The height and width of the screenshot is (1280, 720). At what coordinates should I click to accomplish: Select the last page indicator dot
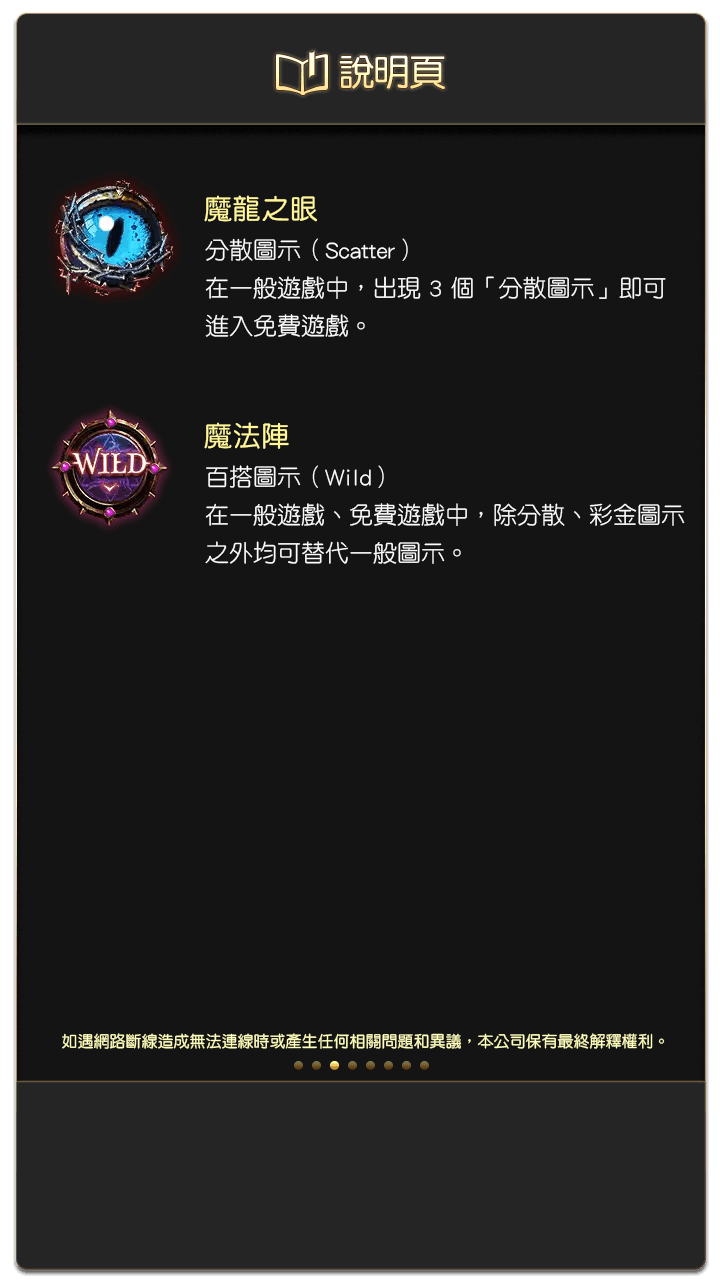pyautogui.click(x=424, y=1066)
